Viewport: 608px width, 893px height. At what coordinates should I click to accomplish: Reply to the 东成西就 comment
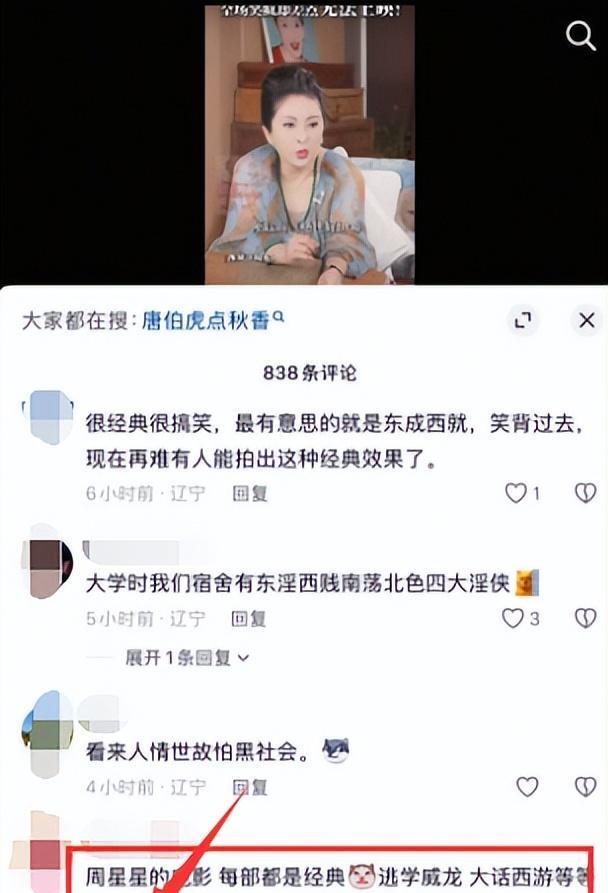pyautogui.click(x=250, y=493)
